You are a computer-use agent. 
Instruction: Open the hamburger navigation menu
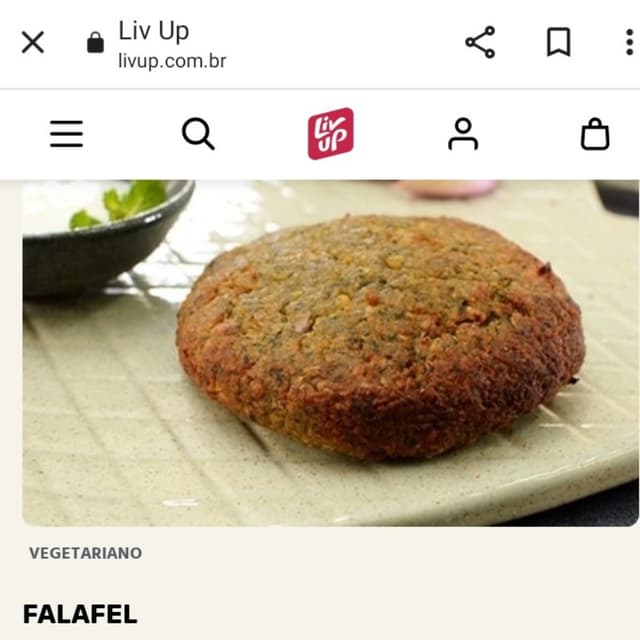(x=66, y=133)
